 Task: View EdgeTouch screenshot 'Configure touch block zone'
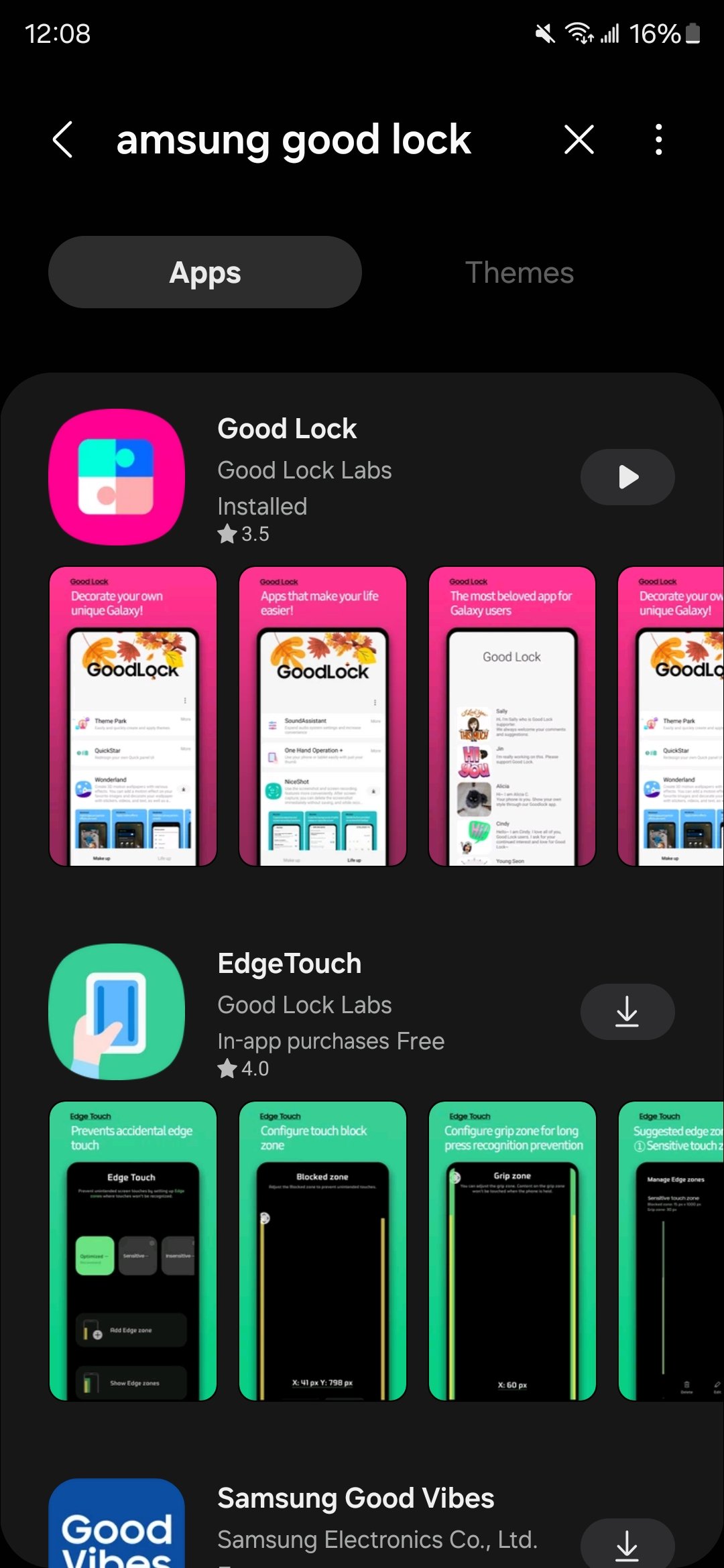pos(322,1251)
